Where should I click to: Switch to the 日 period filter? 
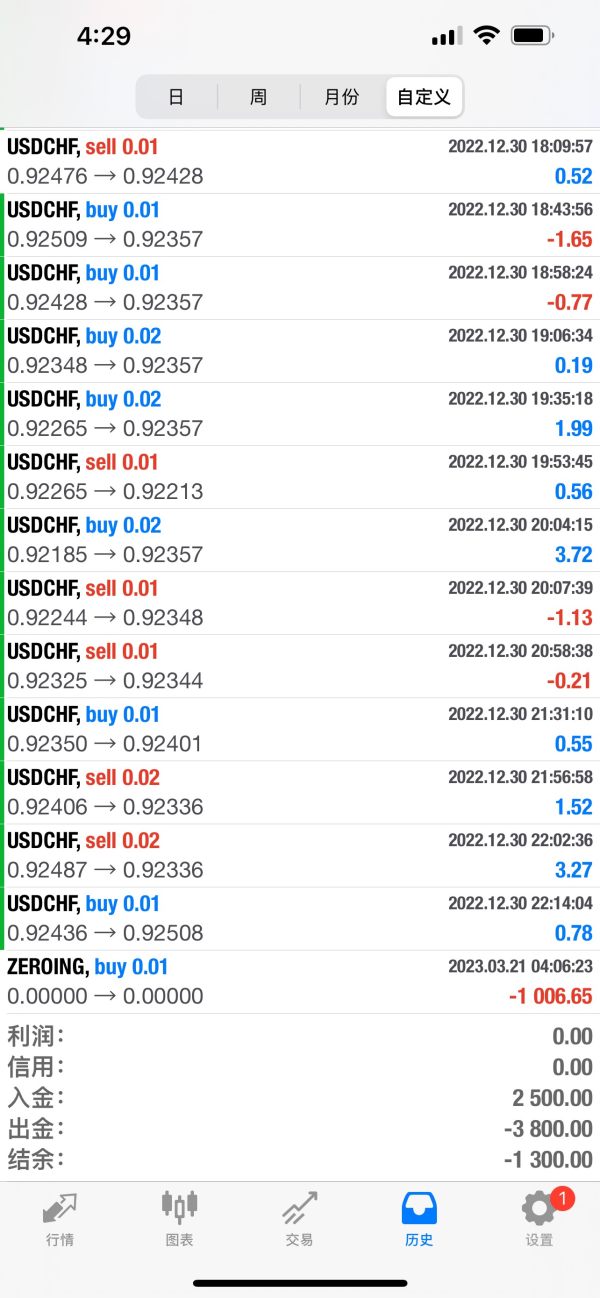point(177,97)
